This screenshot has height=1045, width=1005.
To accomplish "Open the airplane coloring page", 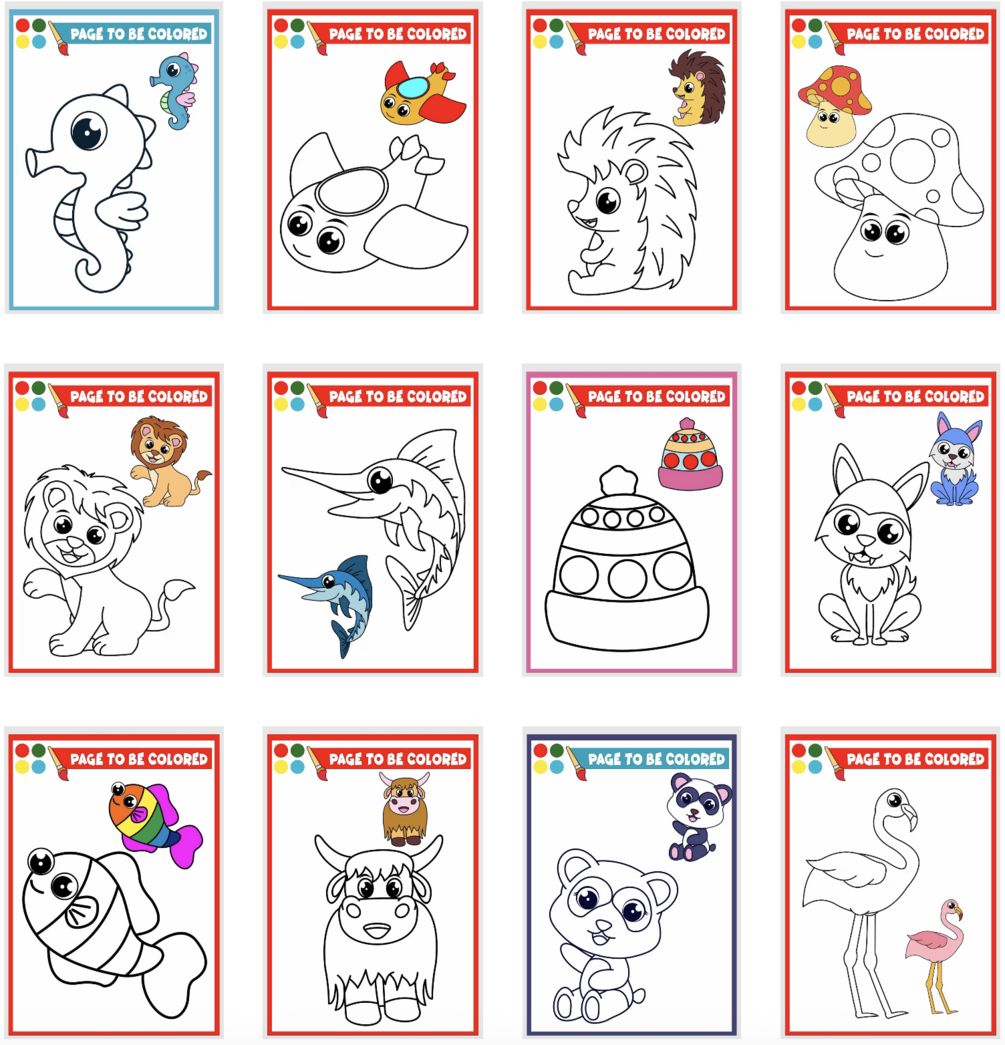I will (373, 160).
